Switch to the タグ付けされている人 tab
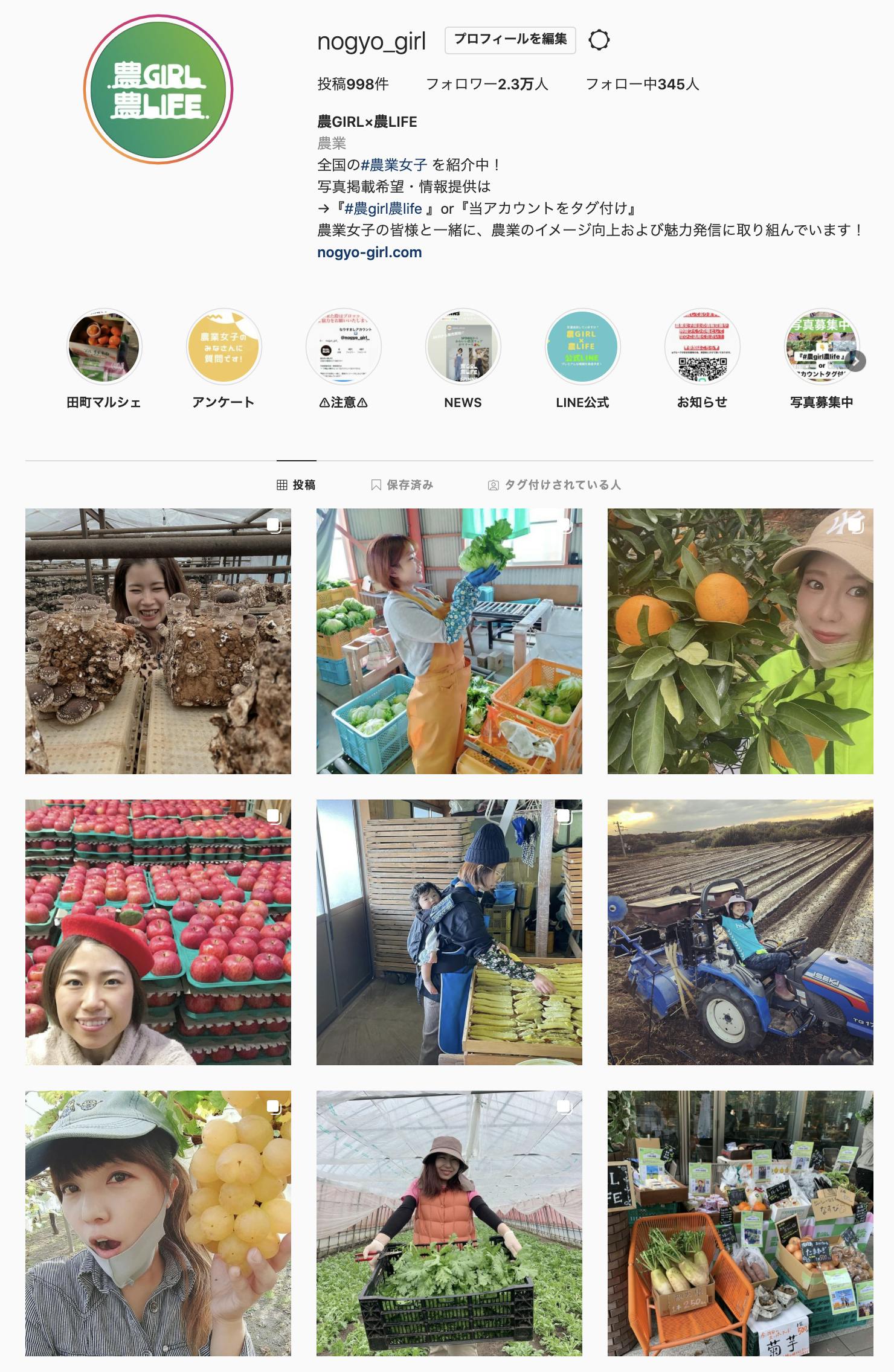The height and width of the screenshot is (1372, 894). coord(555,485)
